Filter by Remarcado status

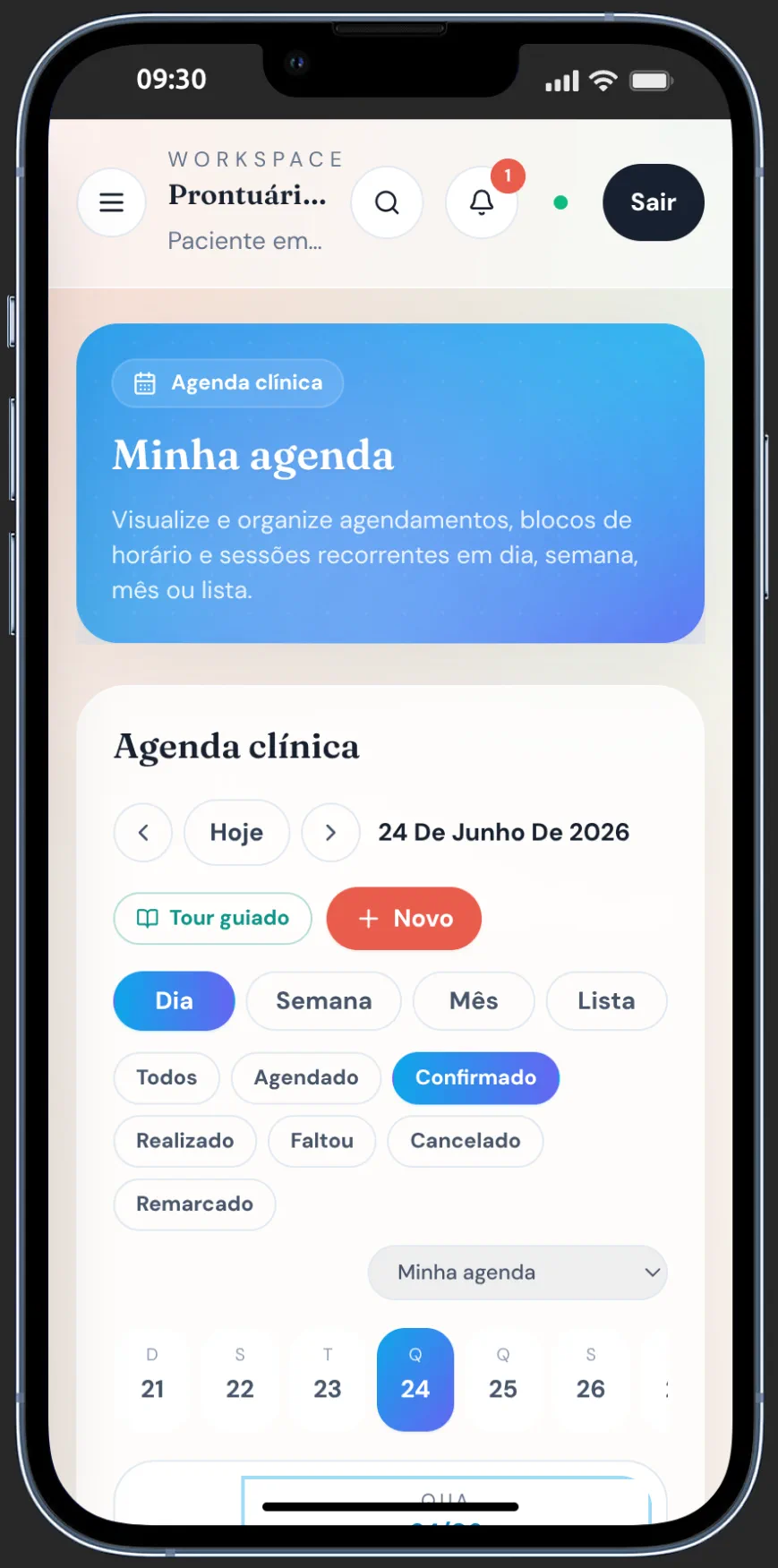(x=194, y=1204)
